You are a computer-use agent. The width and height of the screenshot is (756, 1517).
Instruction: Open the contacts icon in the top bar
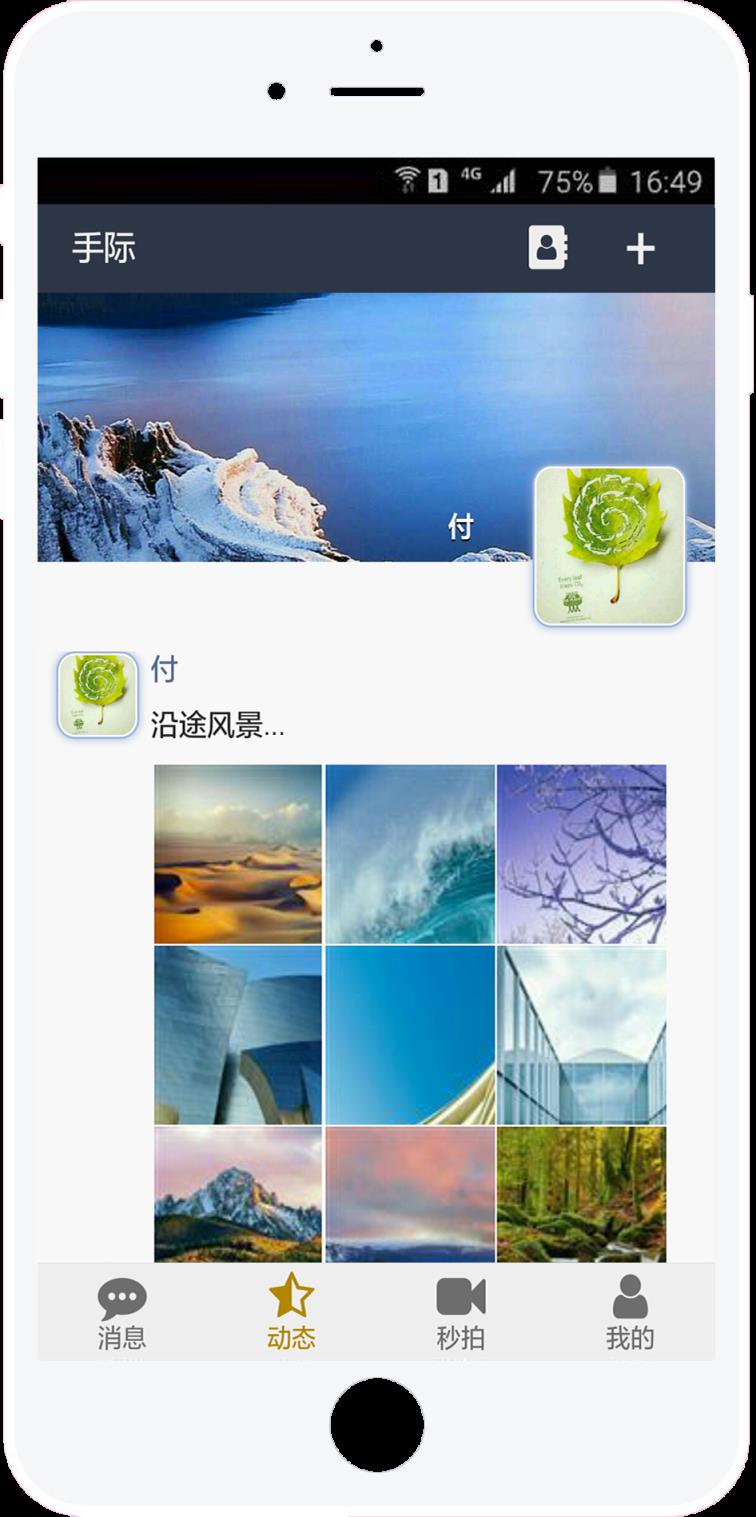pos(546,245)
